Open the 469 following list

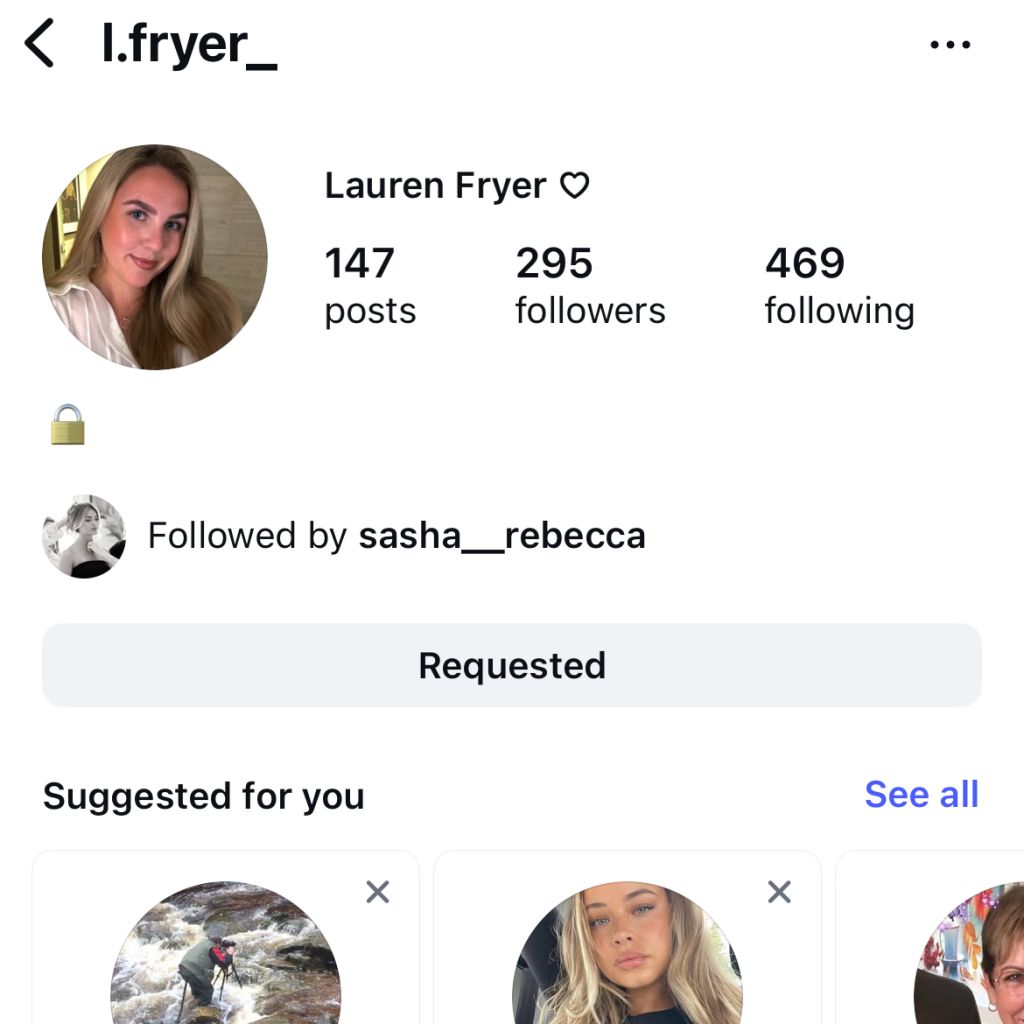point(838,286)
